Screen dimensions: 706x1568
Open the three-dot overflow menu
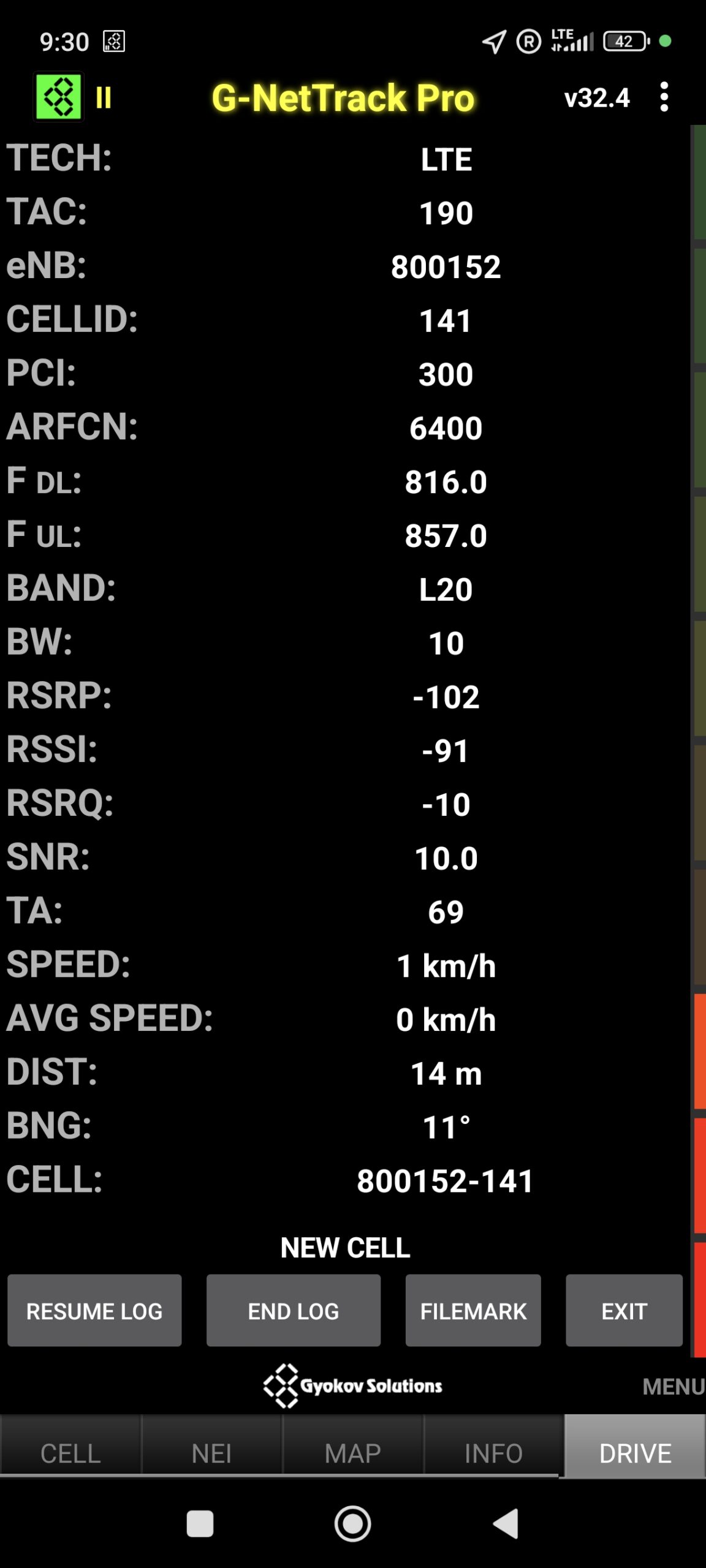pyautogui.click(x=664, y=97)
